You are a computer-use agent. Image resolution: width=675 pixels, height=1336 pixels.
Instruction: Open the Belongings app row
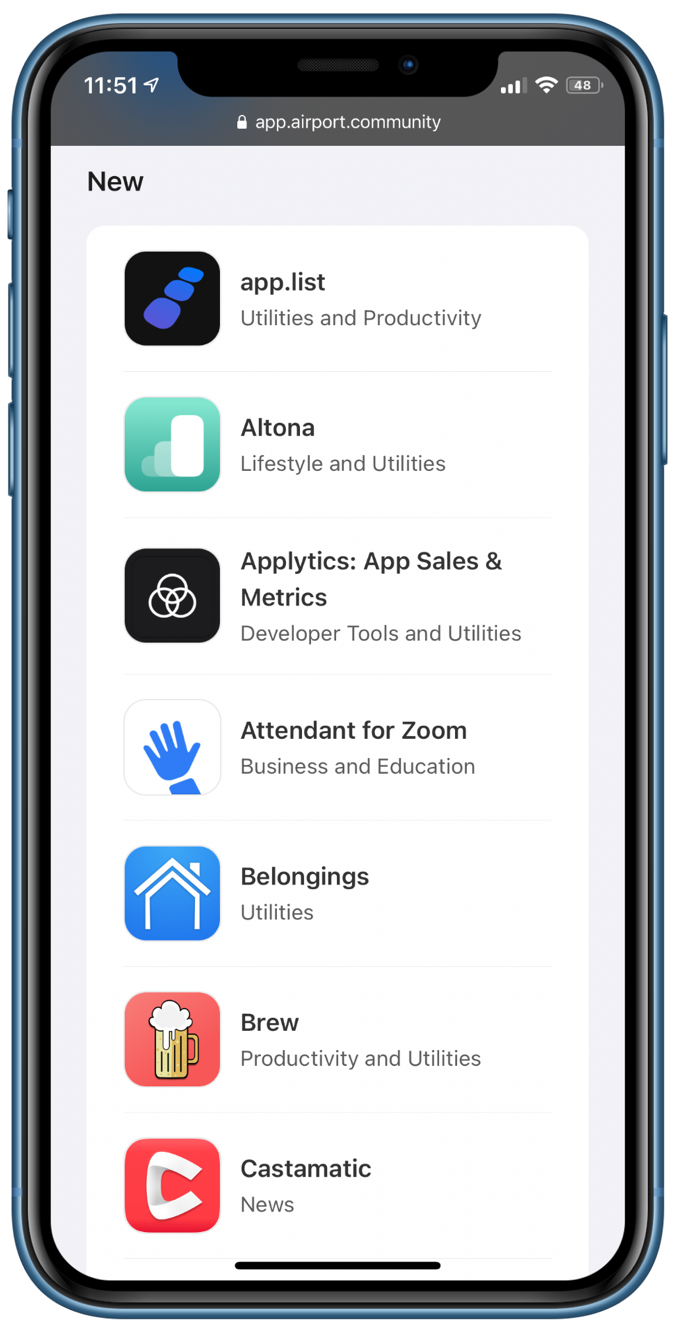[x=337, y=893]
